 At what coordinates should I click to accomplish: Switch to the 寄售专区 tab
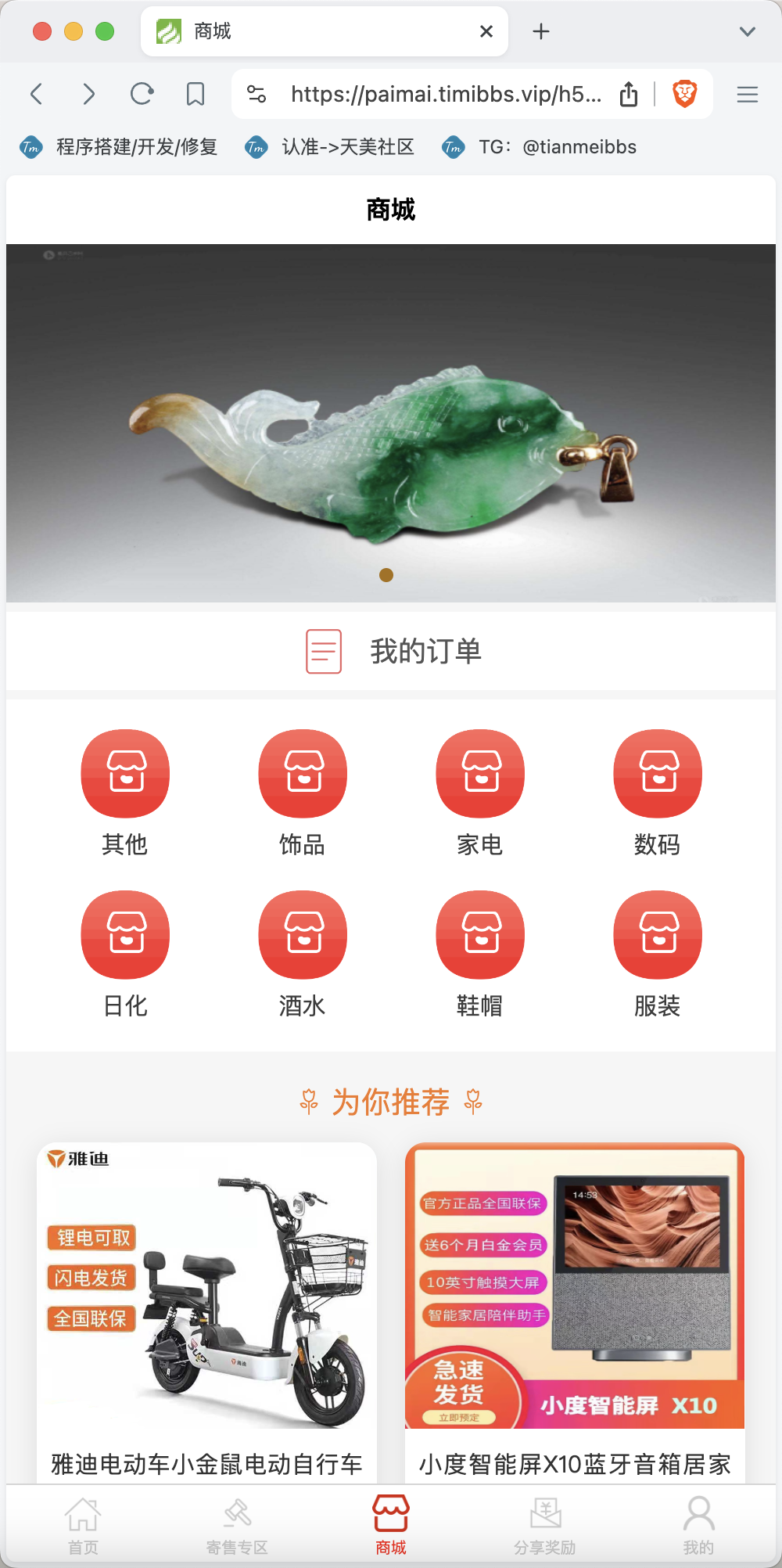(x=237, y=1525)
